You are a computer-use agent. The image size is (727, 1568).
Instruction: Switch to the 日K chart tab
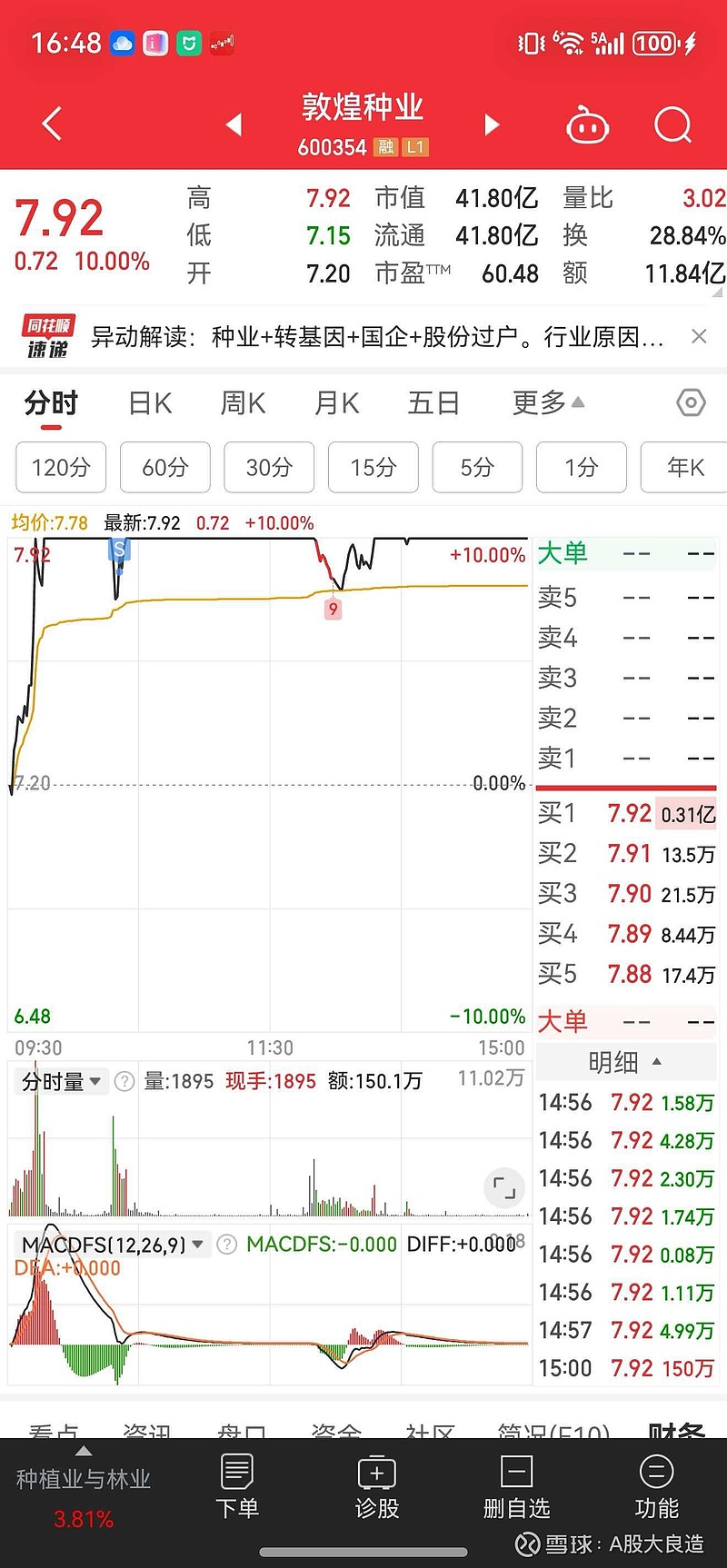tap(150, 402)
